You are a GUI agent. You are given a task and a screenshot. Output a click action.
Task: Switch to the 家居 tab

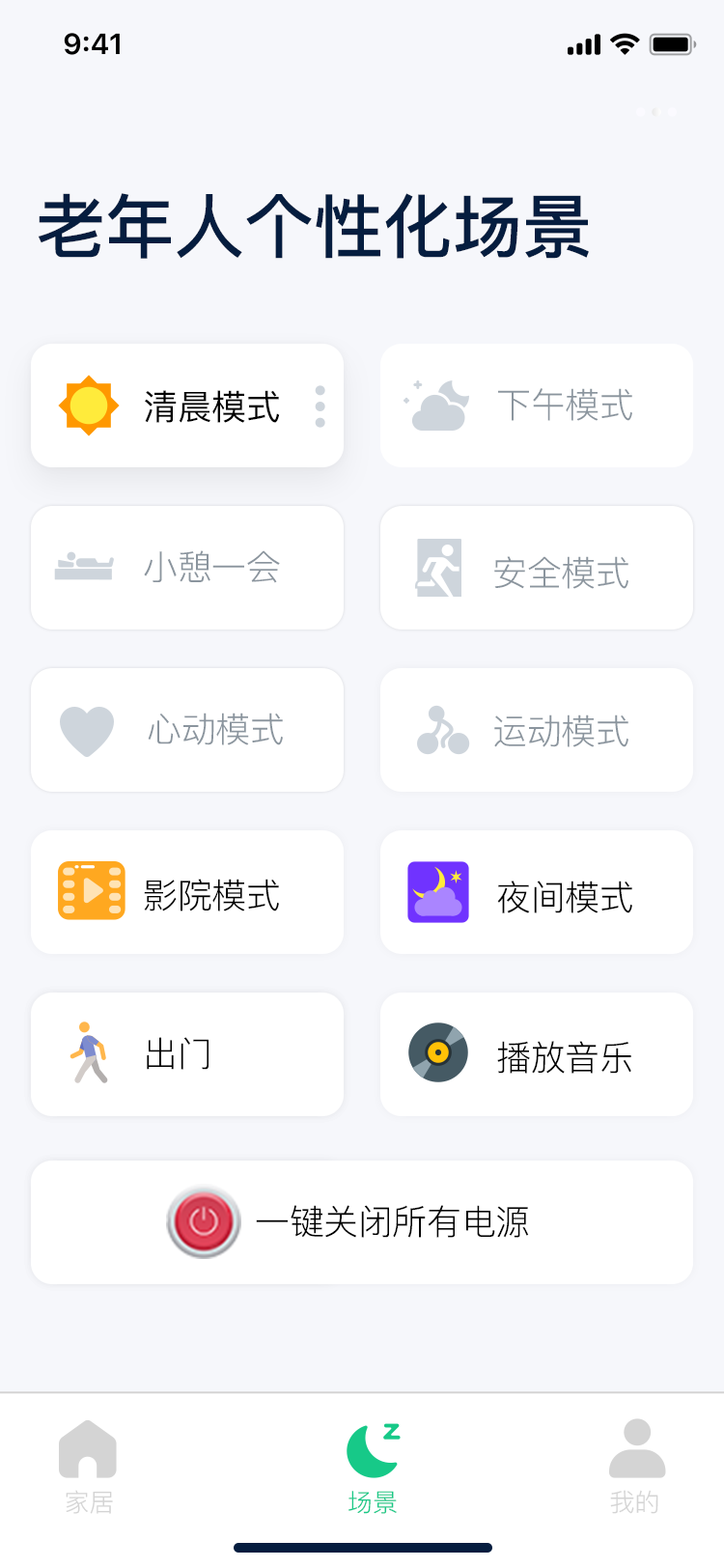[x=88, y=1467]
